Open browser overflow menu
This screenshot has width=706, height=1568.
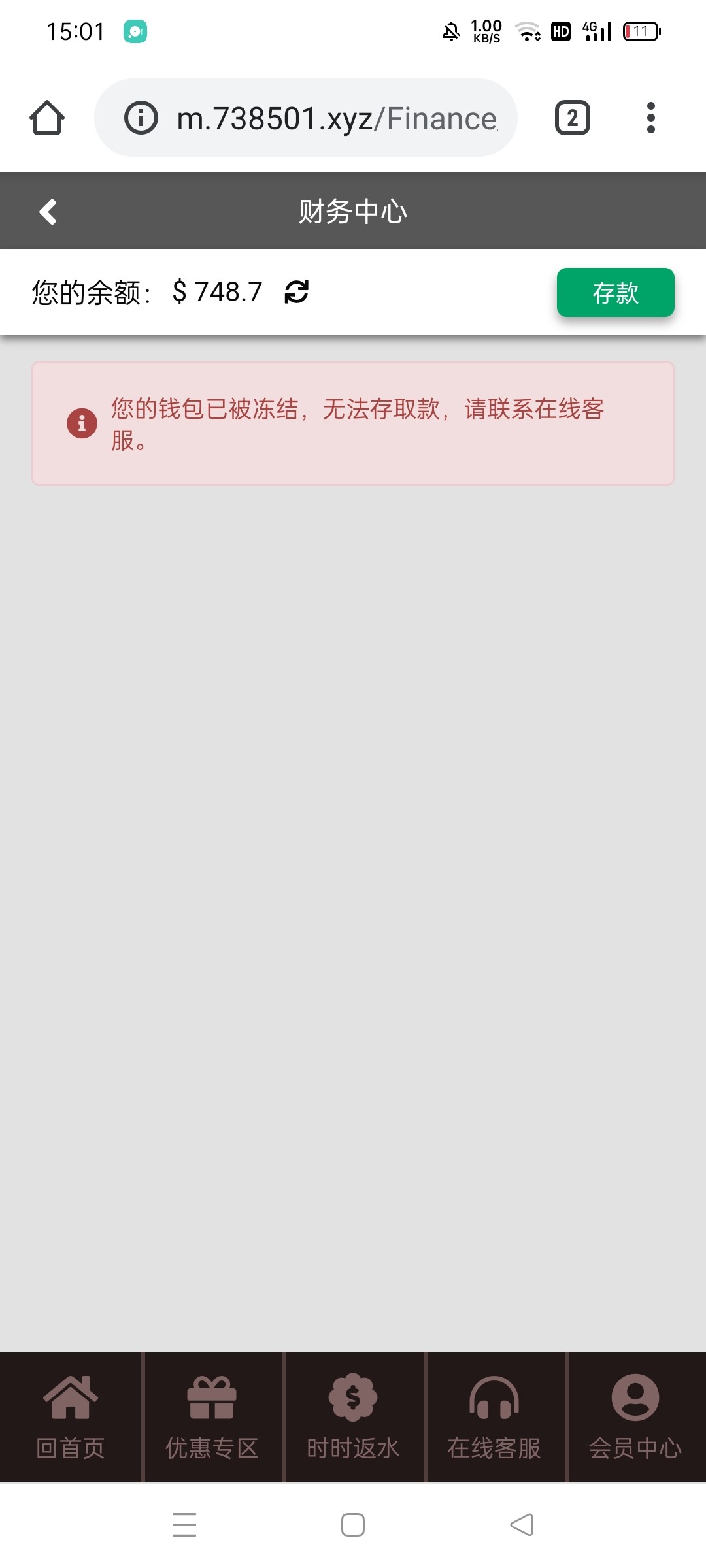(650, 118)
